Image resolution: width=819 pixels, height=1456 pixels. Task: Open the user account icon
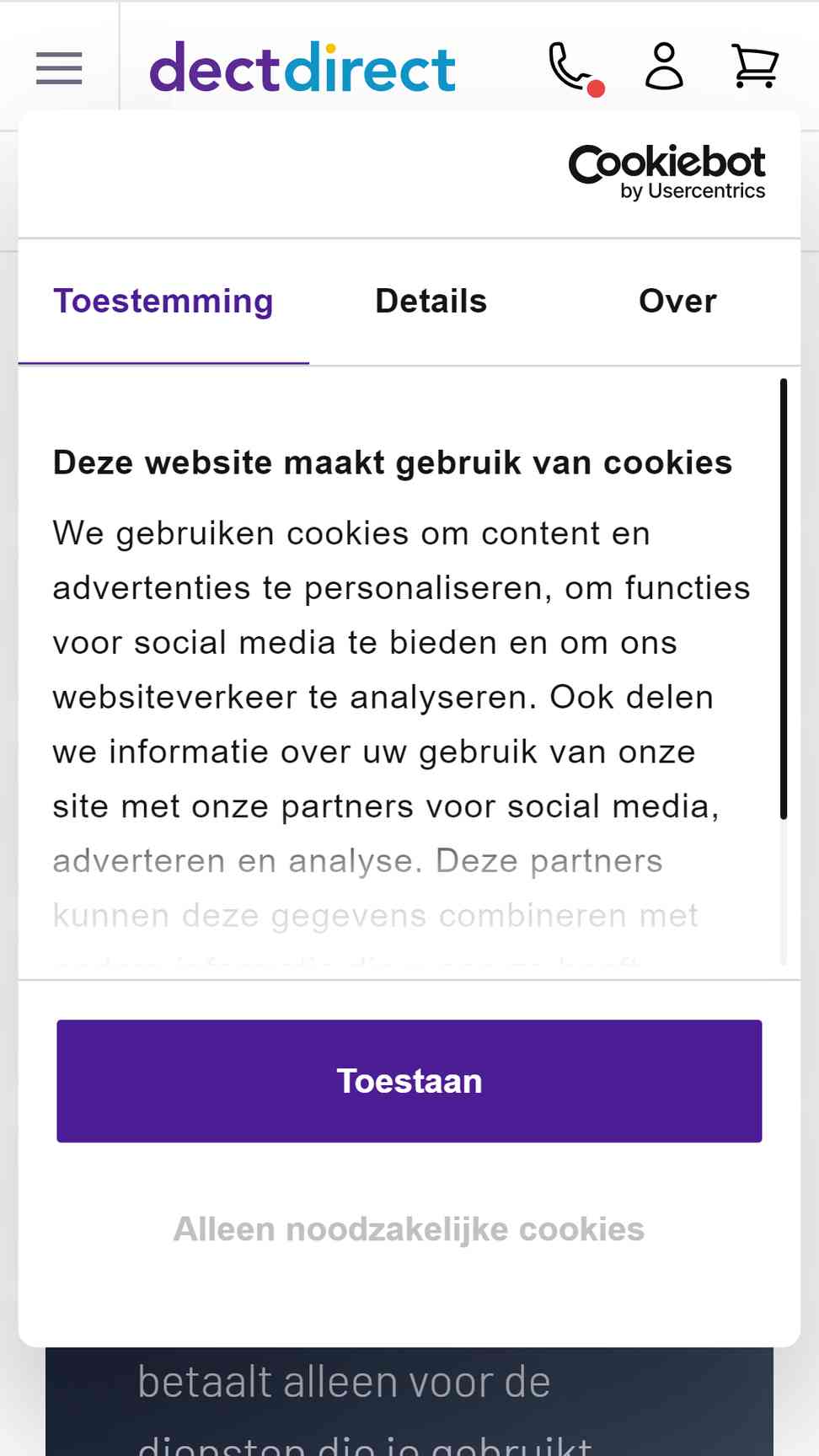click(x=664, y=67)
